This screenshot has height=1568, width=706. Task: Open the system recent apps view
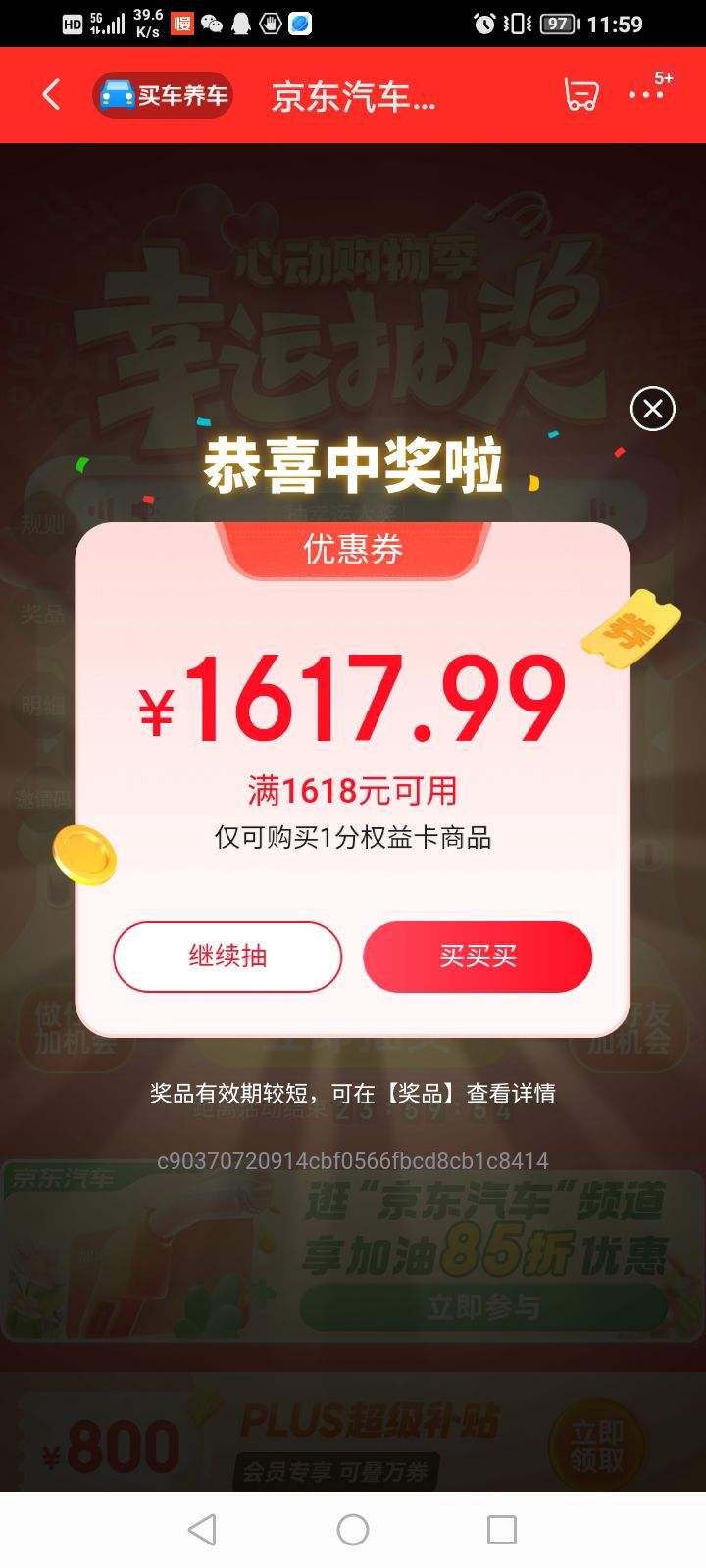[x=502, y=1530]
